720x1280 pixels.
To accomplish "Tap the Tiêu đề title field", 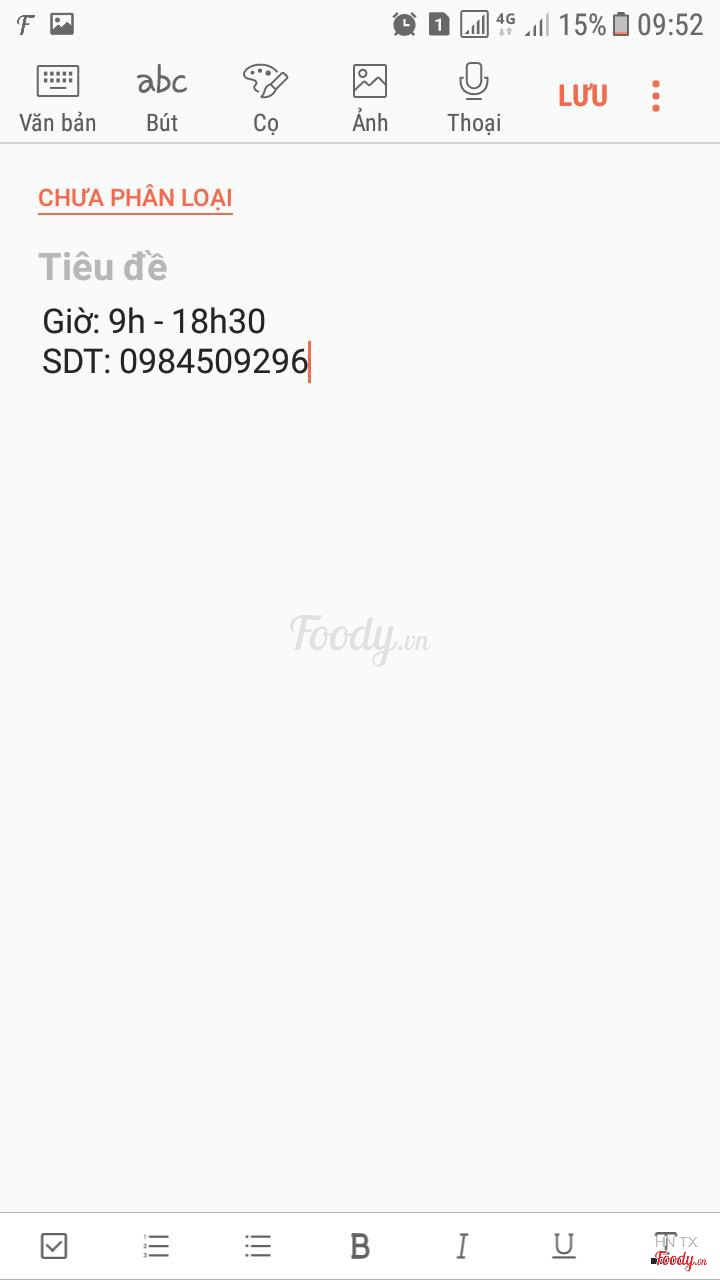I will pos(103,267).
